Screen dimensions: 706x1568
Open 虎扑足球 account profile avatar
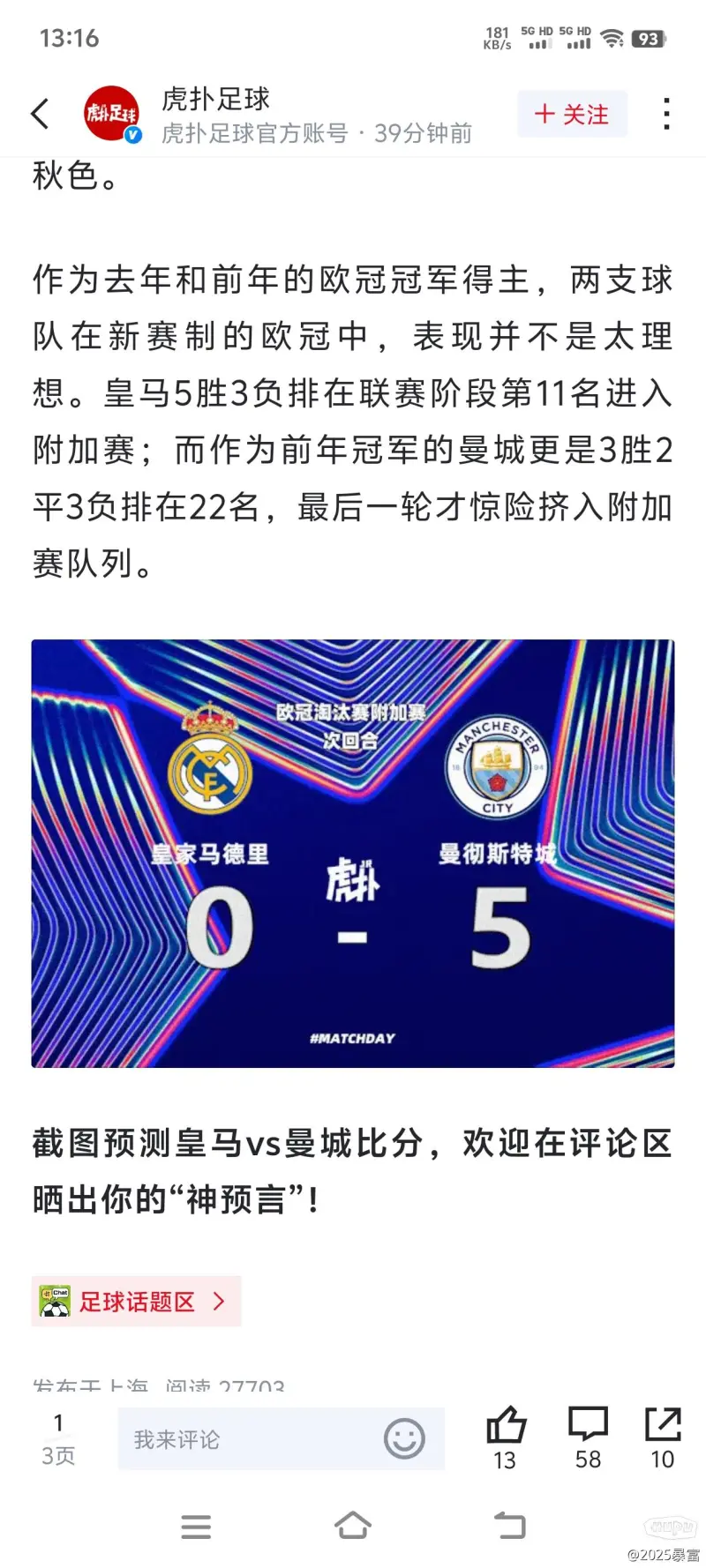click(111, 114)
